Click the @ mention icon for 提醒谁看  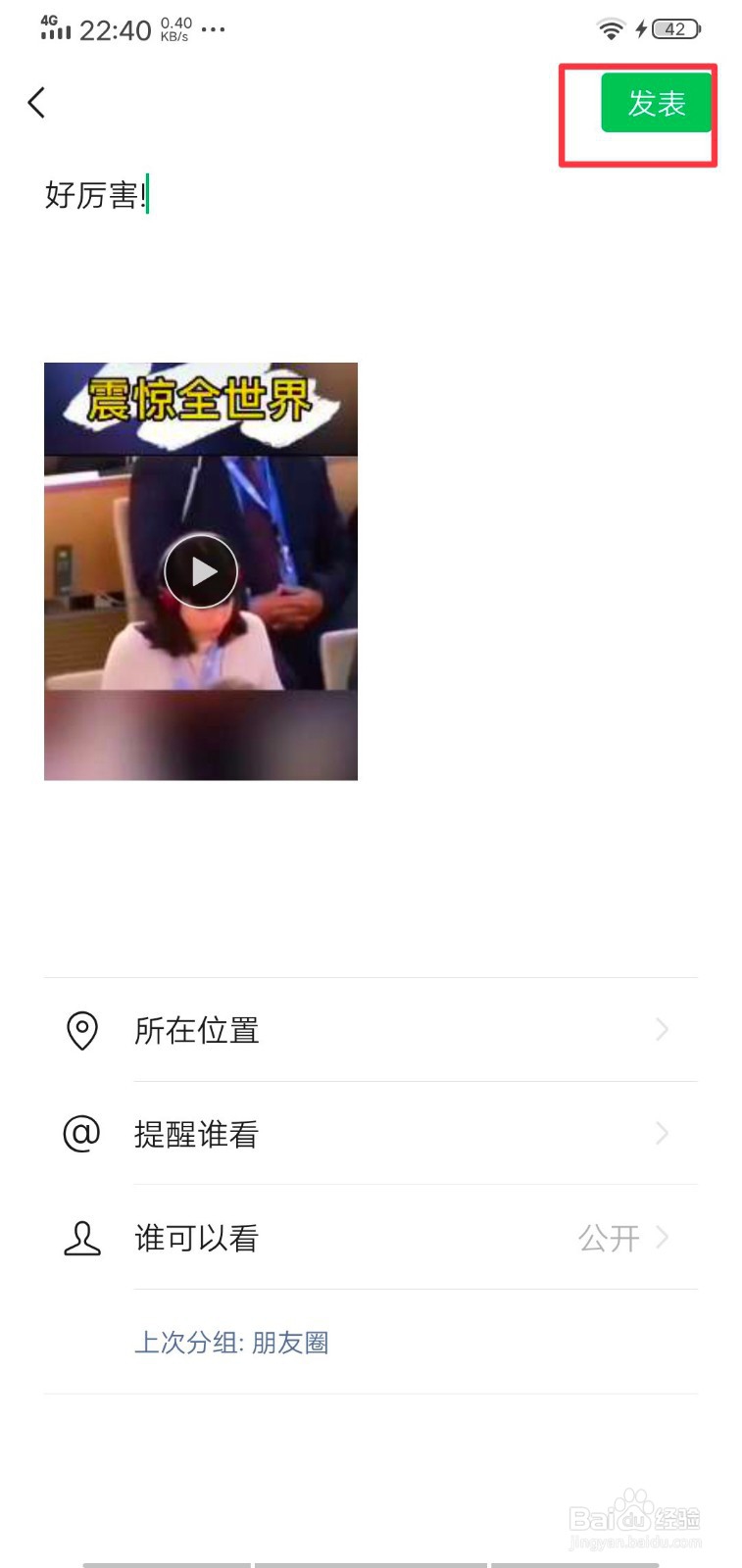point(81,1134)
